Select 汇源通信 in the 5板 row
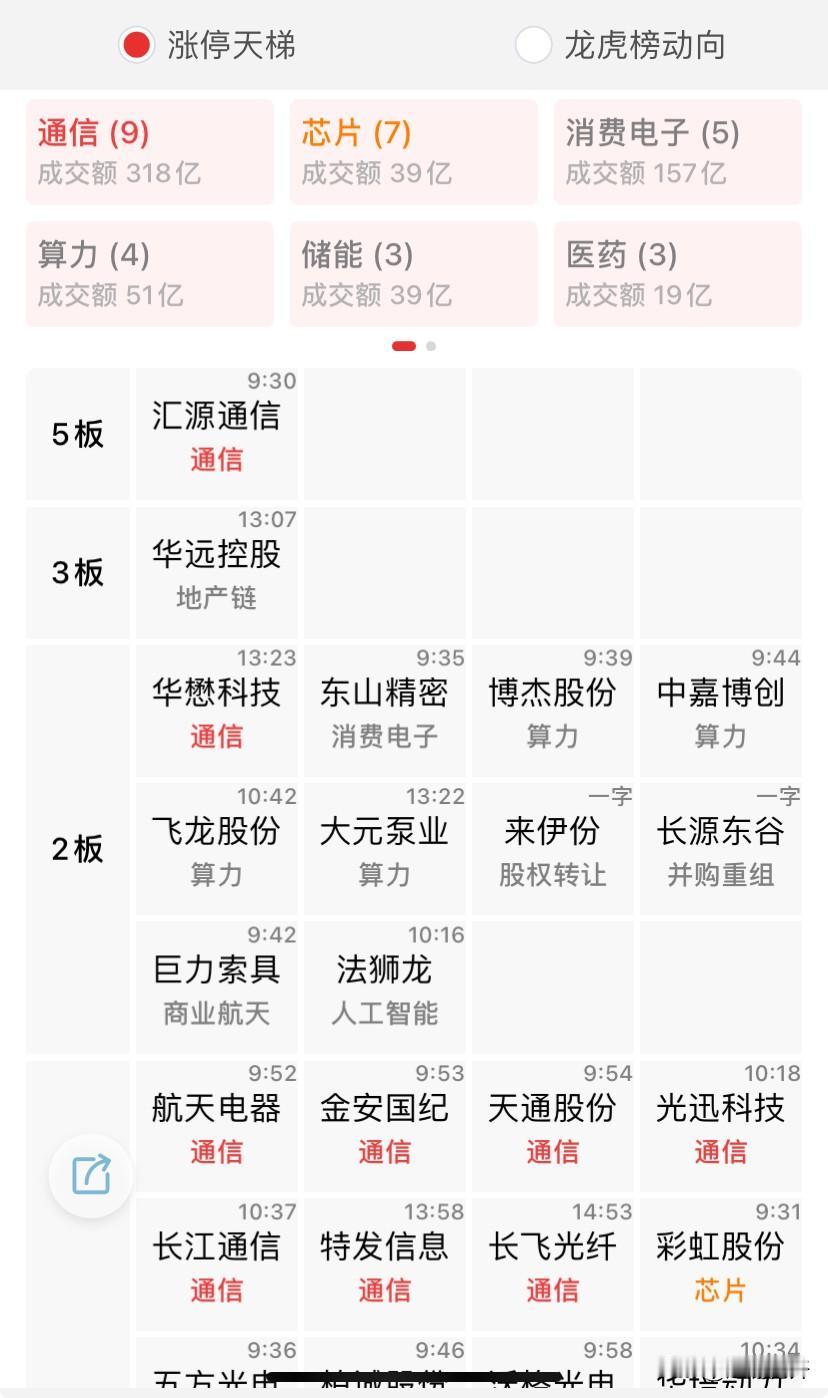 tap(215, 434)
